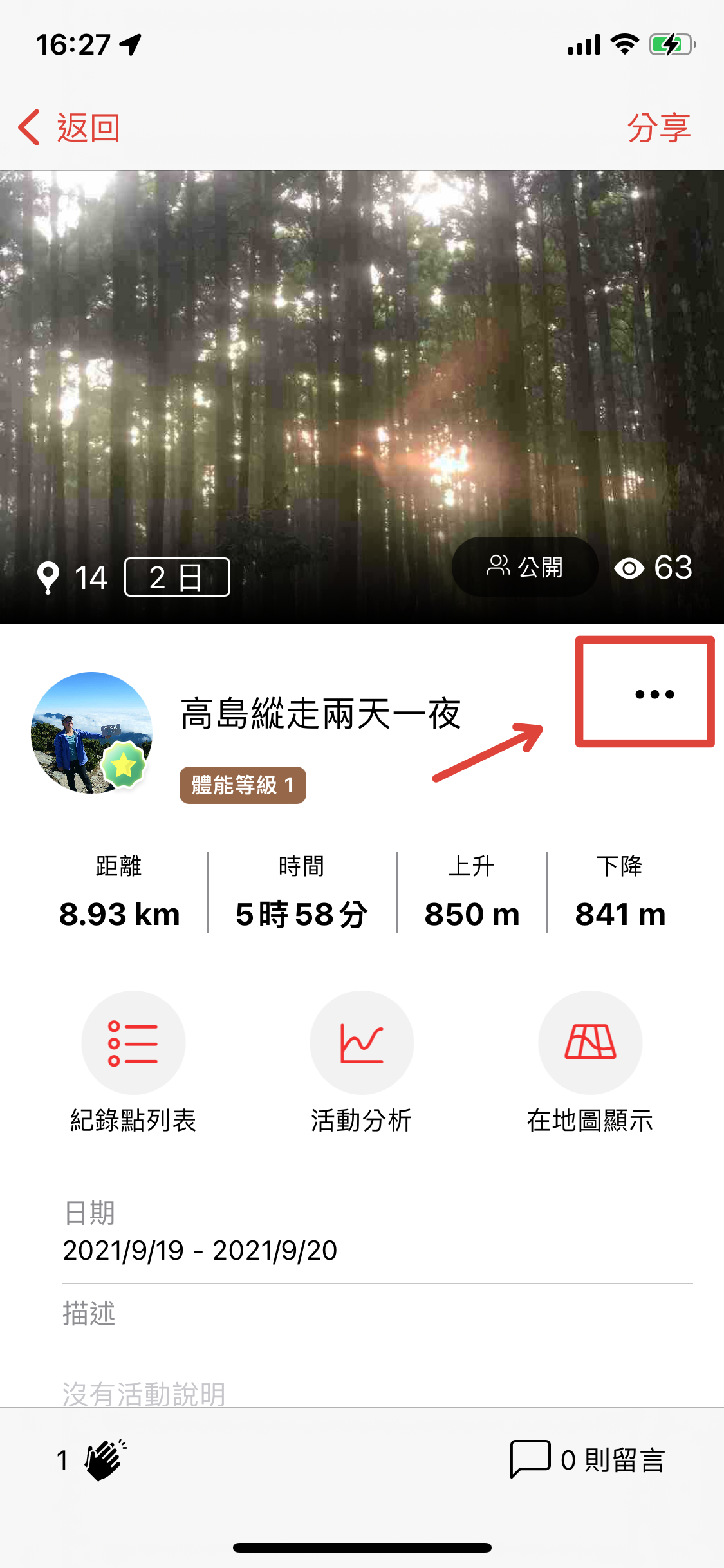Open the 0 則留言 comments
This screenshot has width=724, height=1568.
pos(588,1460)
